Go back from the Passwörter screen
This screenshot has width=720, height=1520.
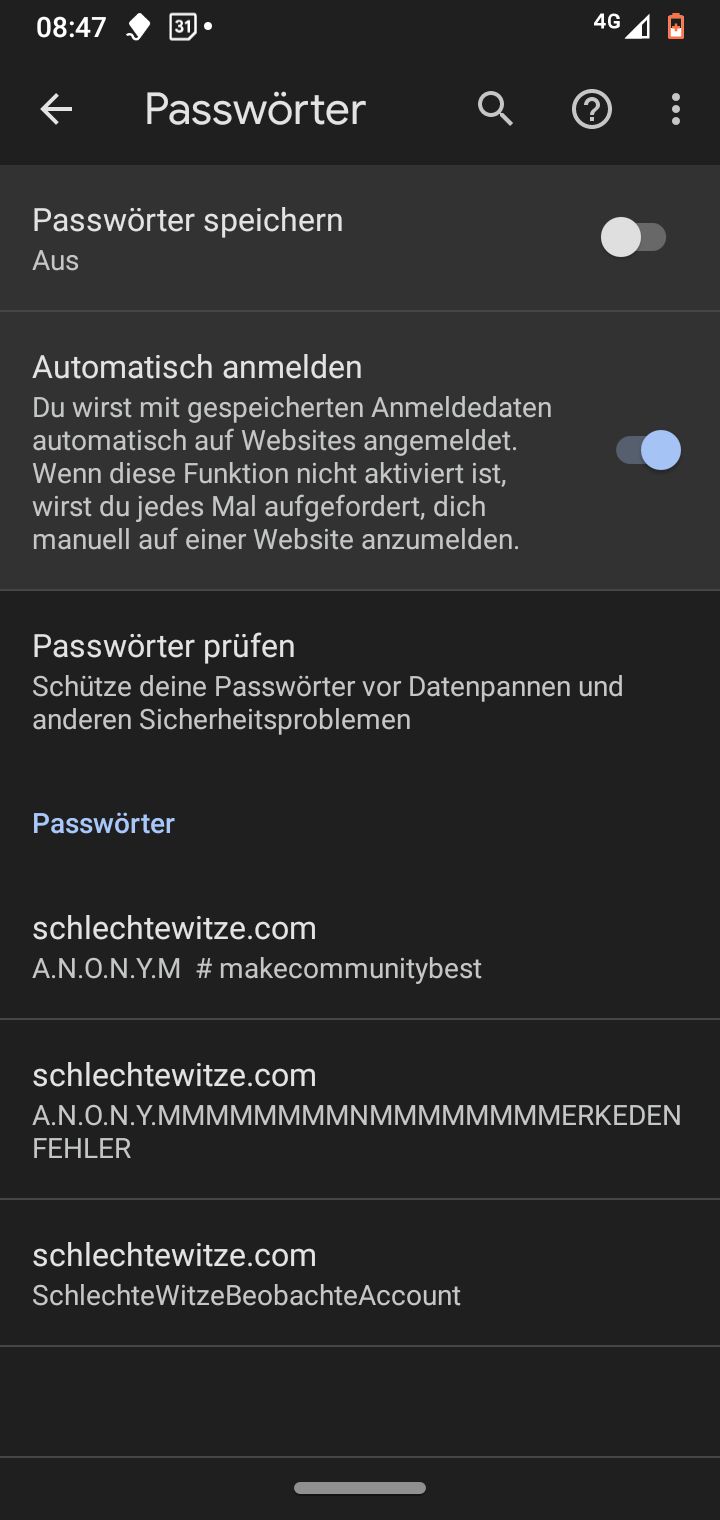[x=56, y=109]
